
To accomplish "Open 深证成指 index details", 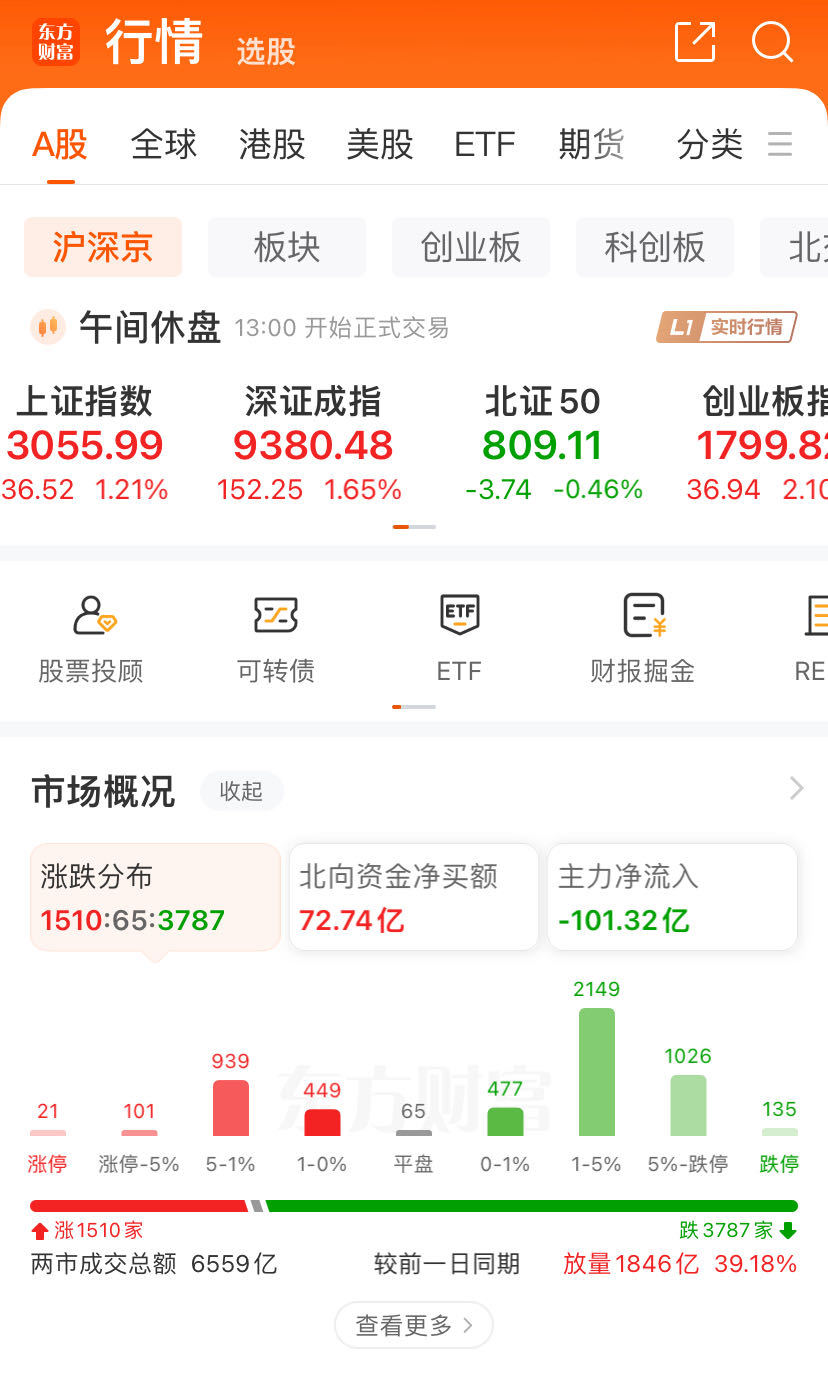I will [x=313, y=444].
